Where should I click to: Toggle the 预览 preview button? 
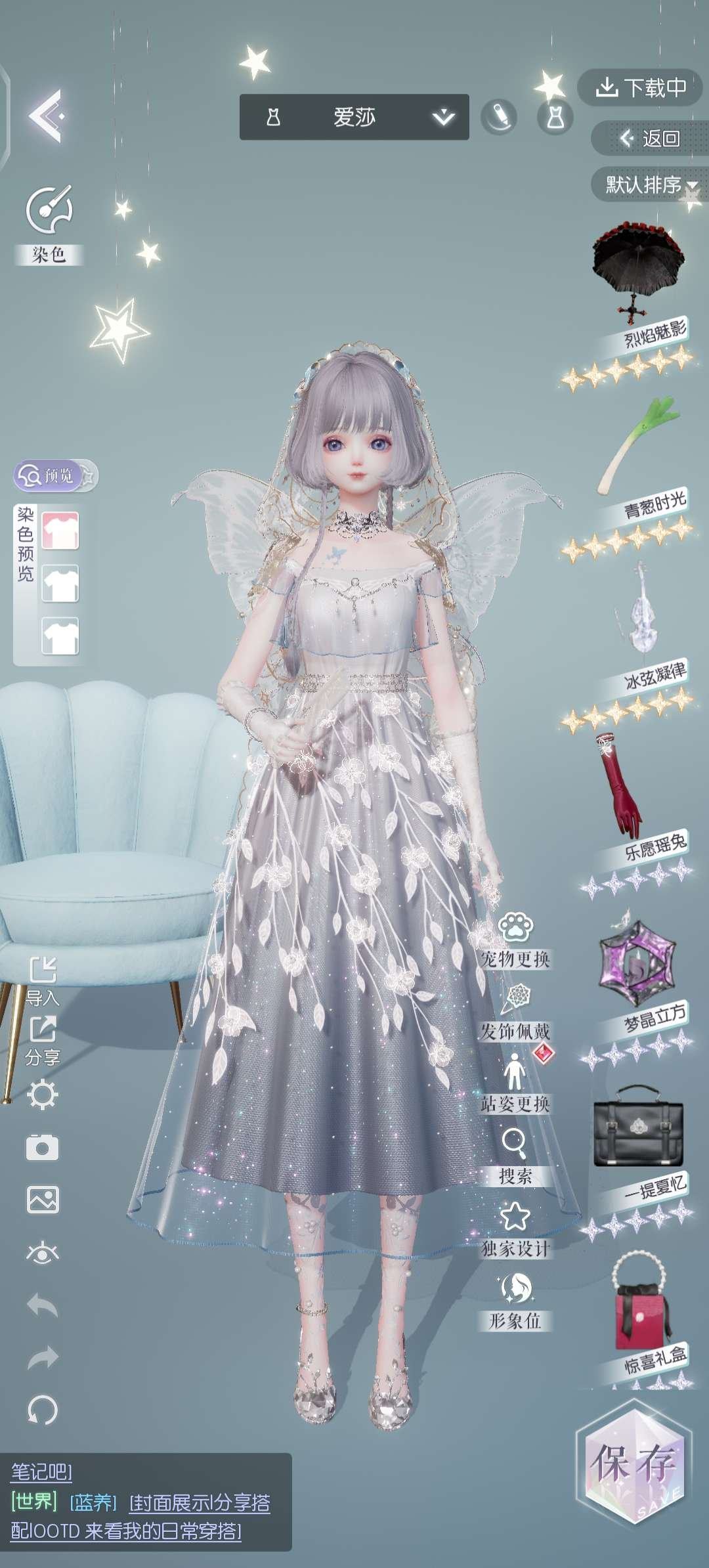(49, 475)
